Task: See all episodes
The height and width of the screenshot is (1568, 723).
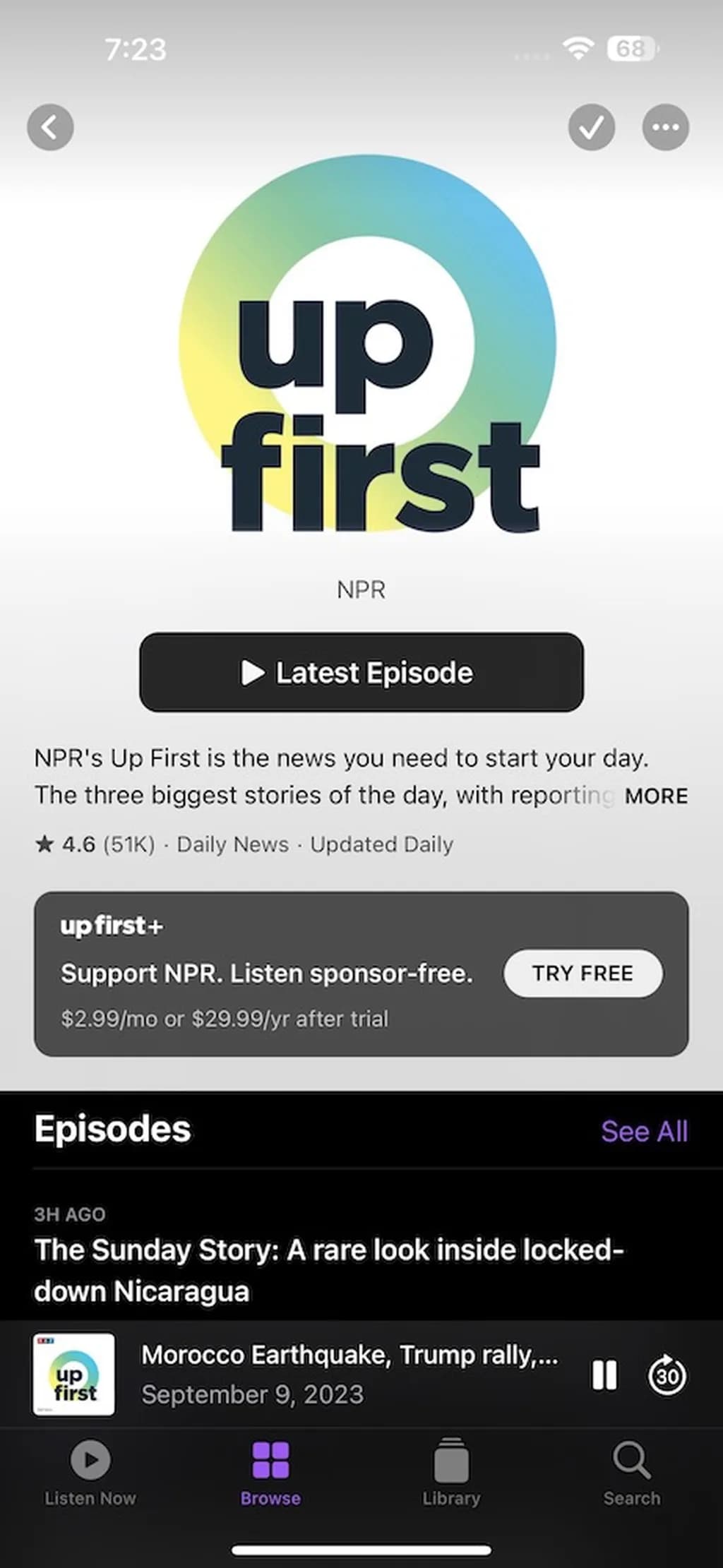Action: (x=643, y=1131)
